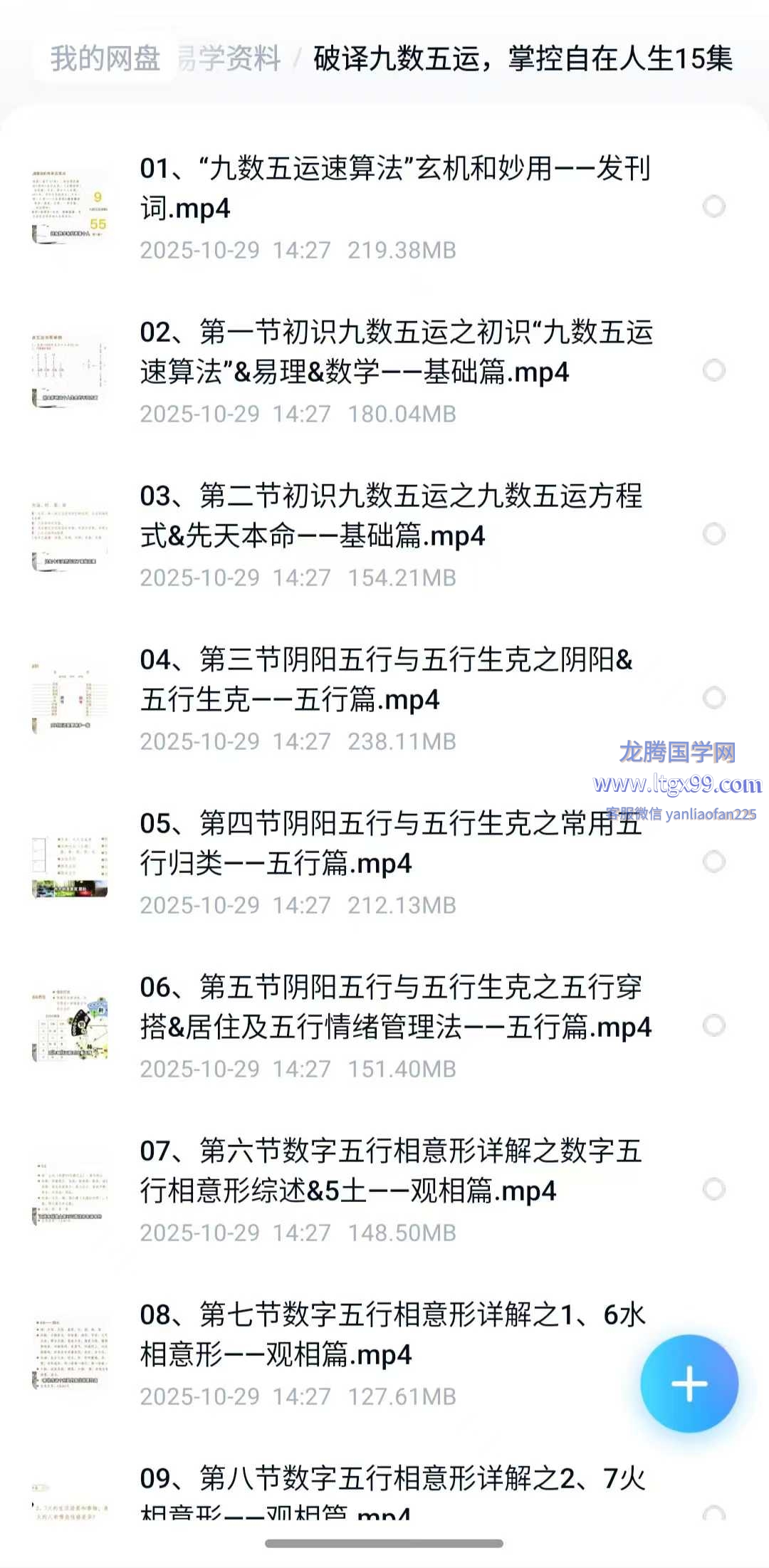769x1568 pixels.
Task: Open video 09 第八节 2、7火相意形
Action: (392, 1488)
